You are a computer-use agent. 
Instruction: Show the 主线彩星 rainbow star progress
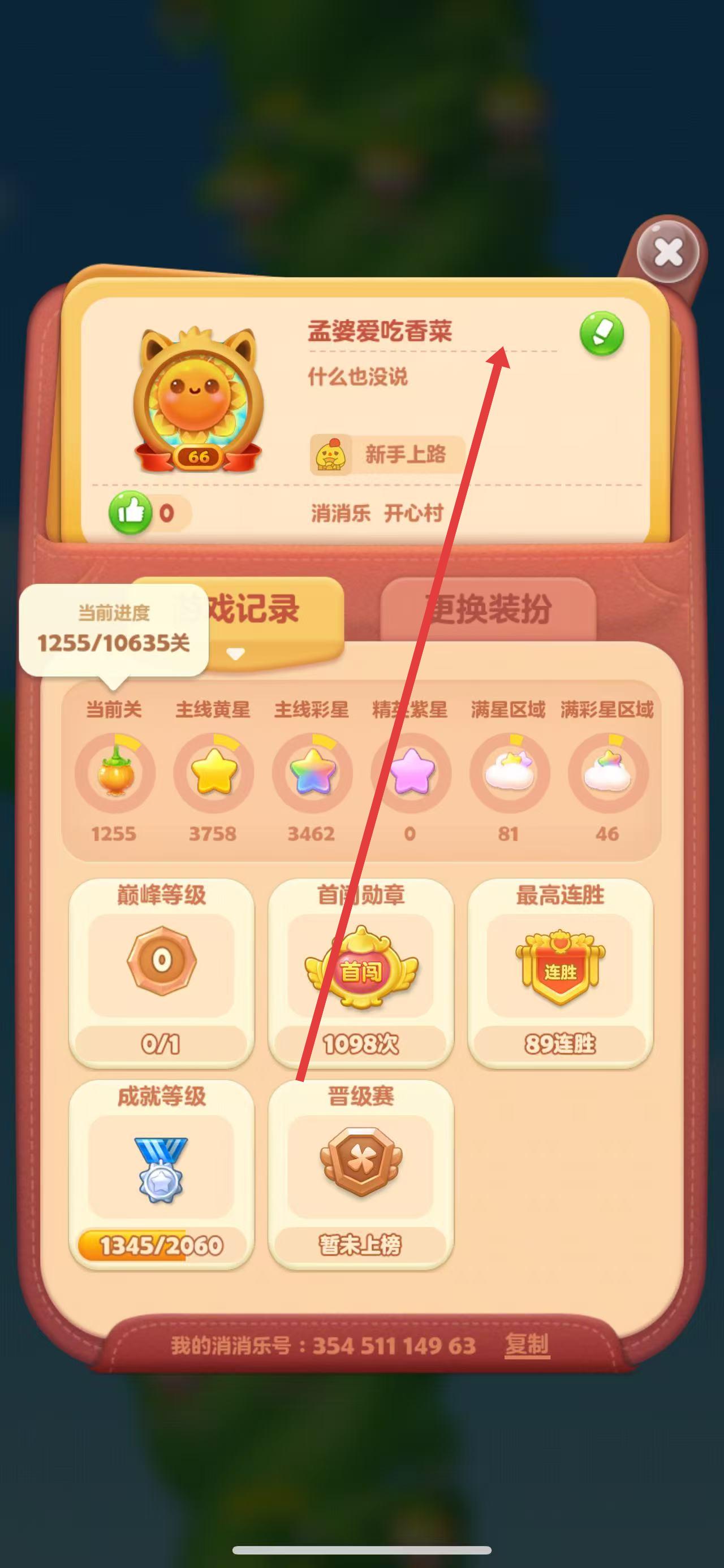point(312,773)
